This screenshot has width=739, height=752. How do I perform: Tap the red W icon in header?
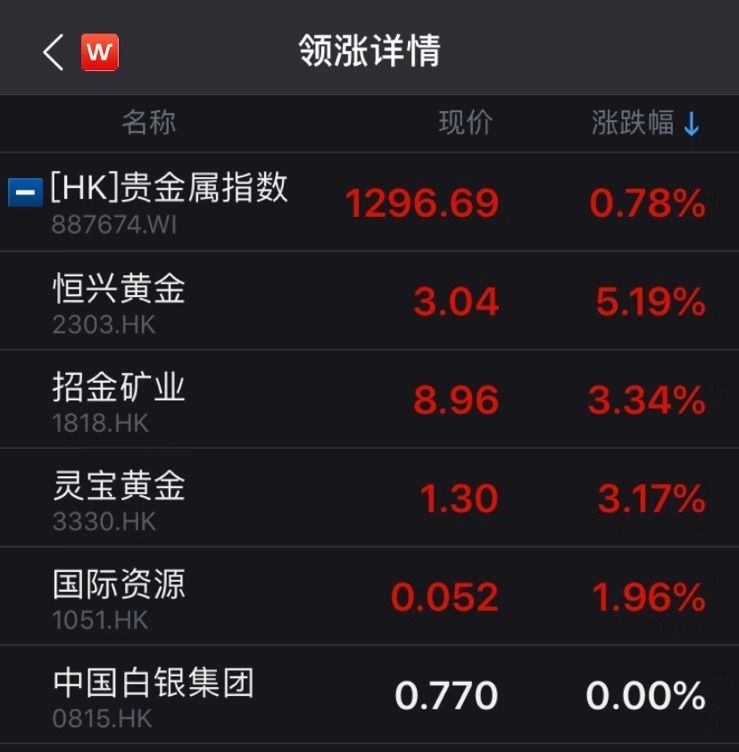[x=100, y=52]
